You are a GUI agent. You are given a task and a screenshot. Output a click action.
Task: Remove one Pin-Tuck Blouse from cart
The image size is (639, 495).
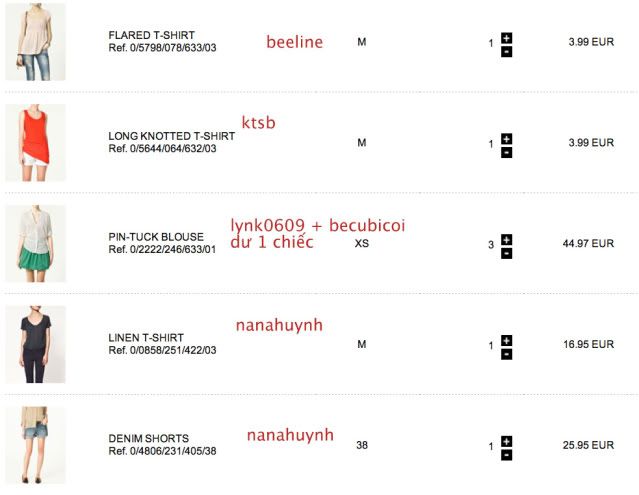pyautogui.click(x=506, y=252)
